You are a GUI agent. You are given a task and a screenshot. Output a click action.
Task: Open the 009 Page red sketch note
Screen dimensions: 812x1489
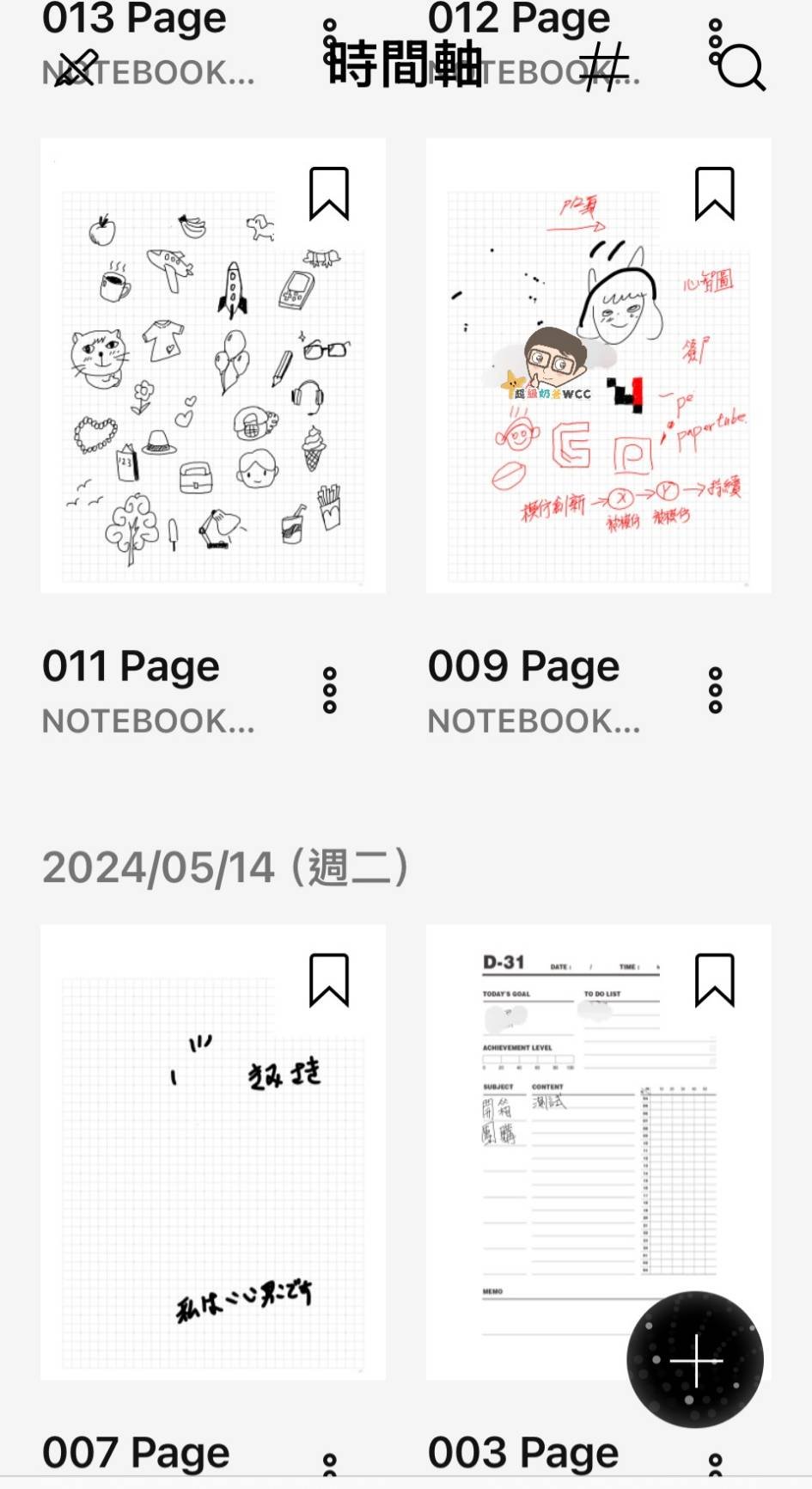[x=598, y=365]
